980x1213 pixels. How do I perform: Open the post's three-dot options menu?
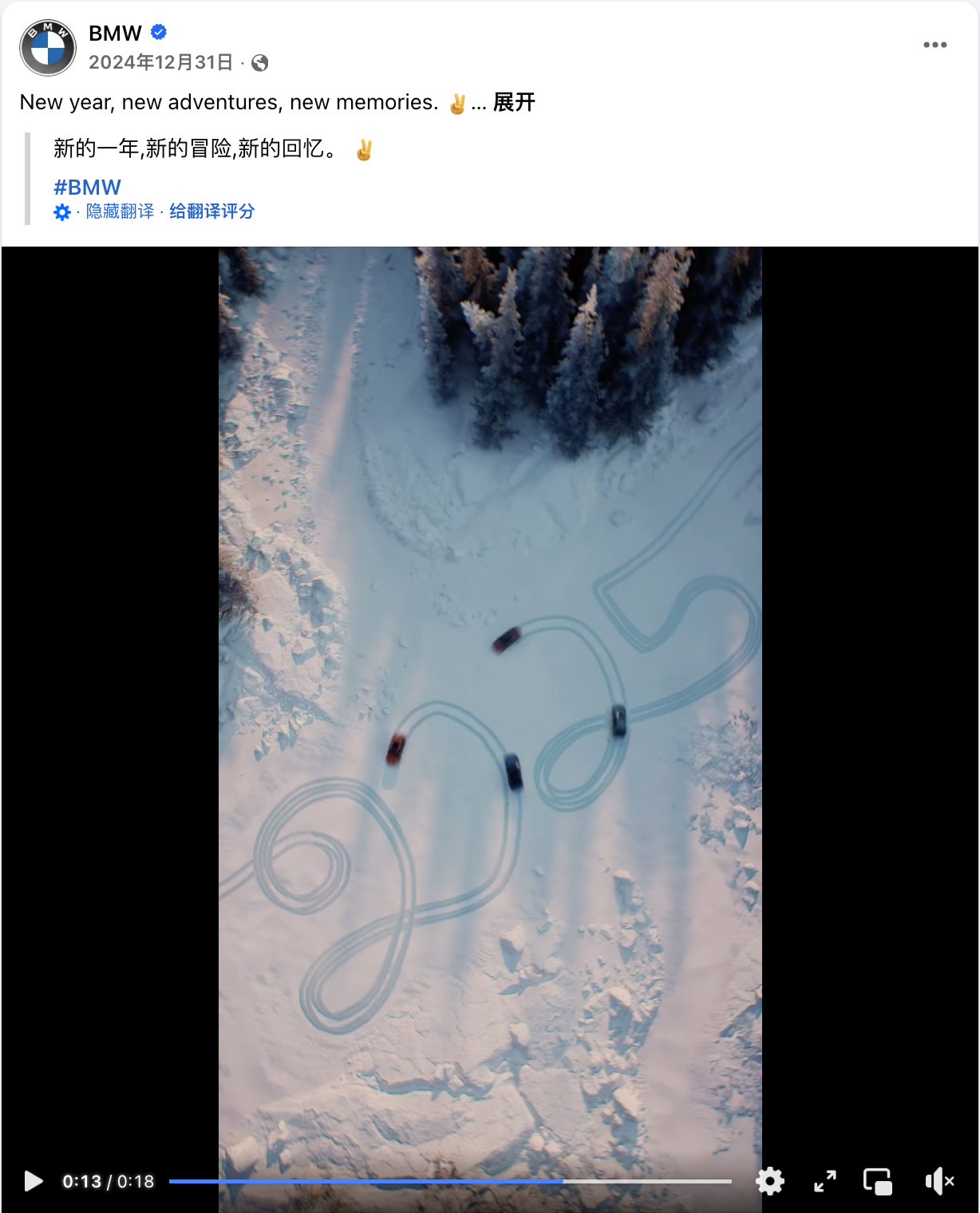[x=935, y=45]
